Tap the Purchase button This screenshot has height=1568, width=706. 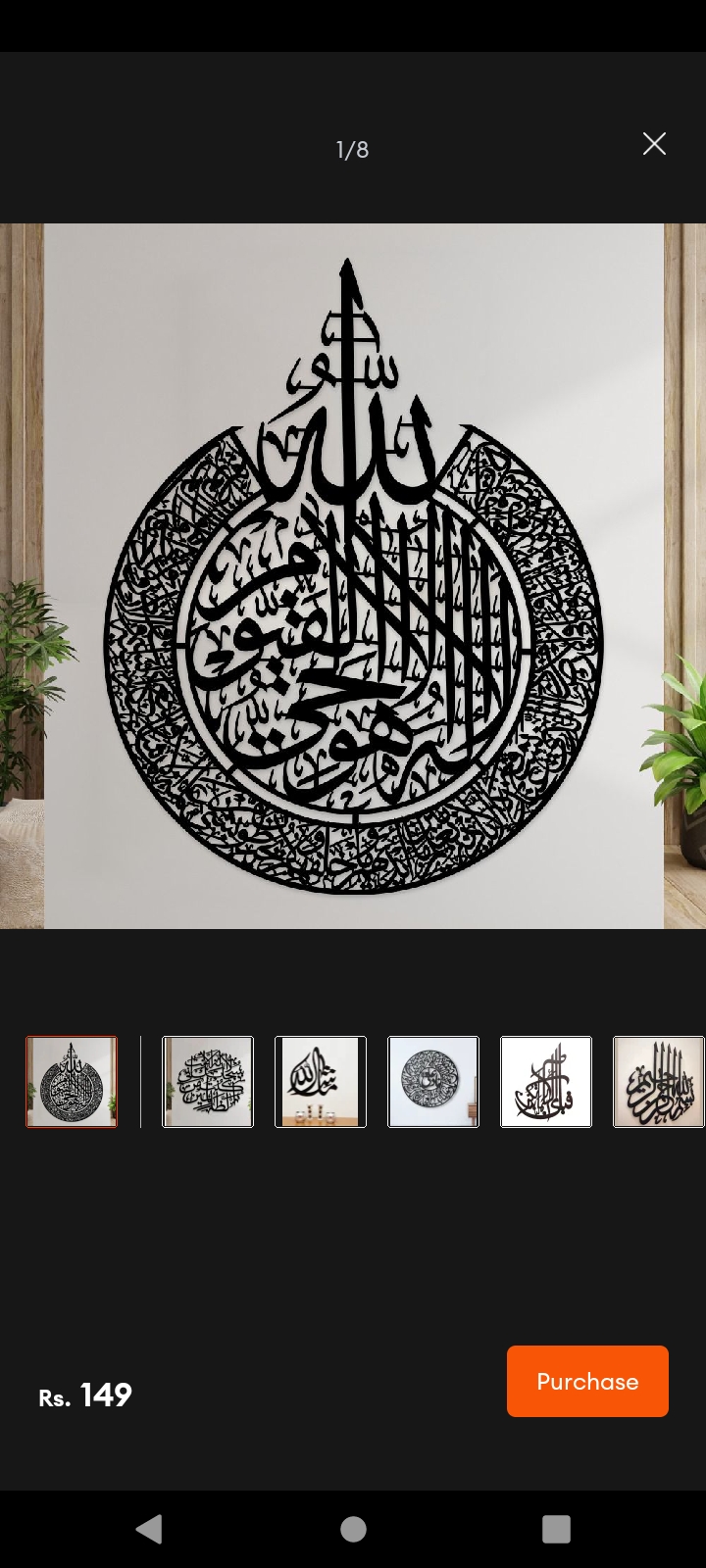point(587,1381)
